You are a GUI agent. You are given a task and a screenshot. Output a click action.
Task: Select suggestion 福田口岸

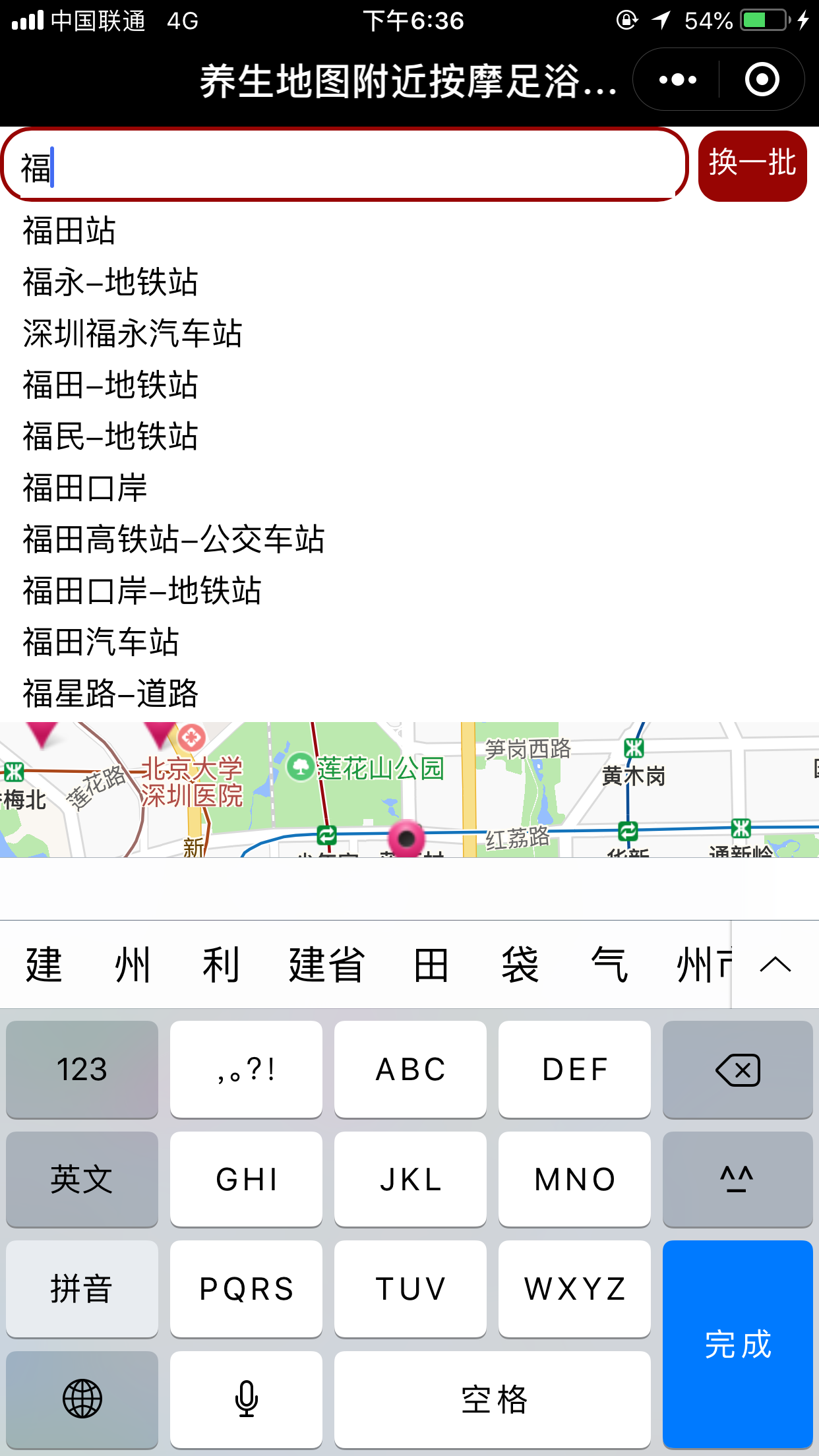click(84, 488)
